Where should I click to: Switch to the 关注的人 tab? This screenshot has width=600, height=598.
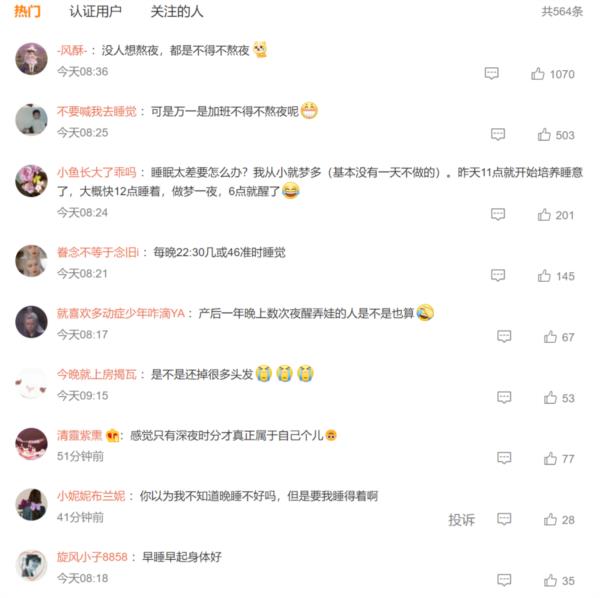click(176, 12)
